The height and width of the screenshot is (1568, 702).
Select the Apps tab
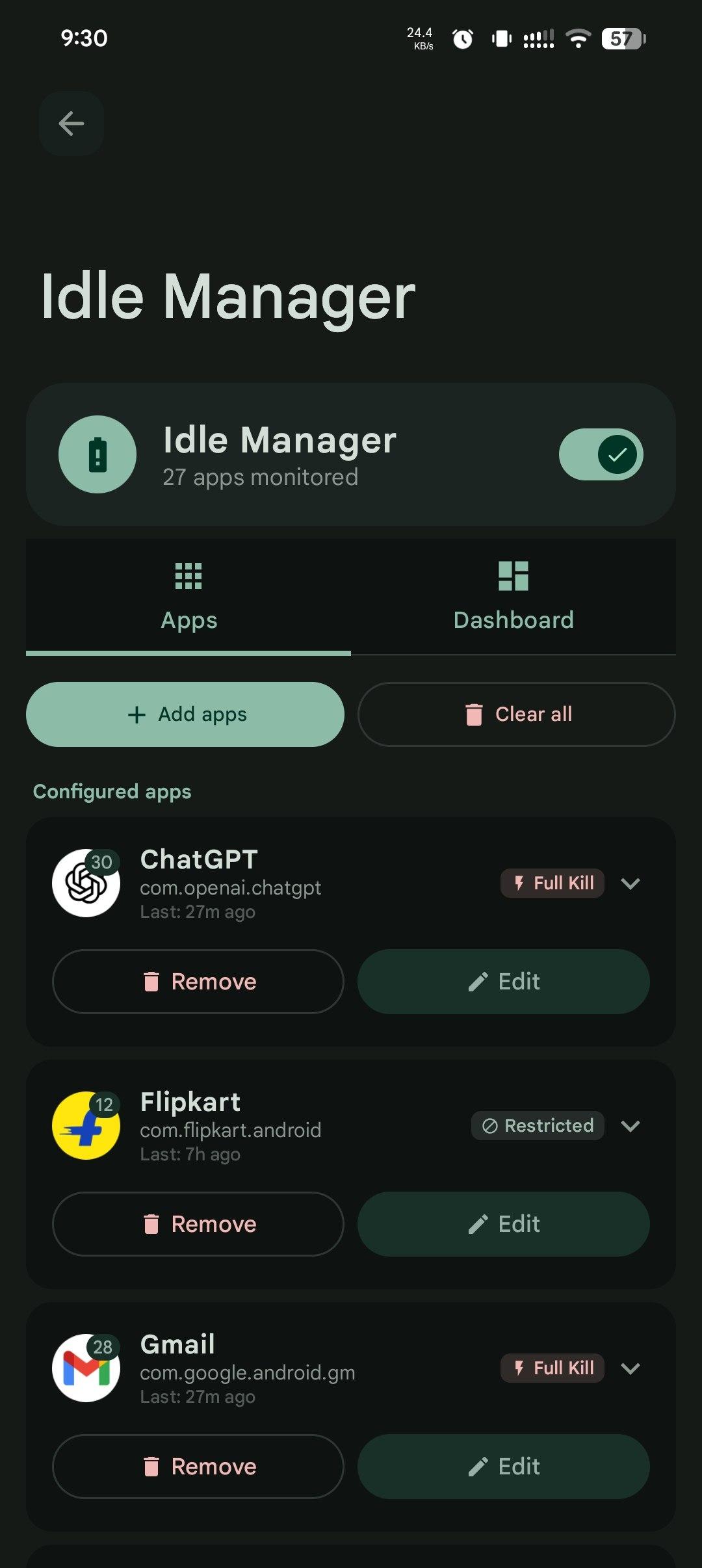(188, 597)
